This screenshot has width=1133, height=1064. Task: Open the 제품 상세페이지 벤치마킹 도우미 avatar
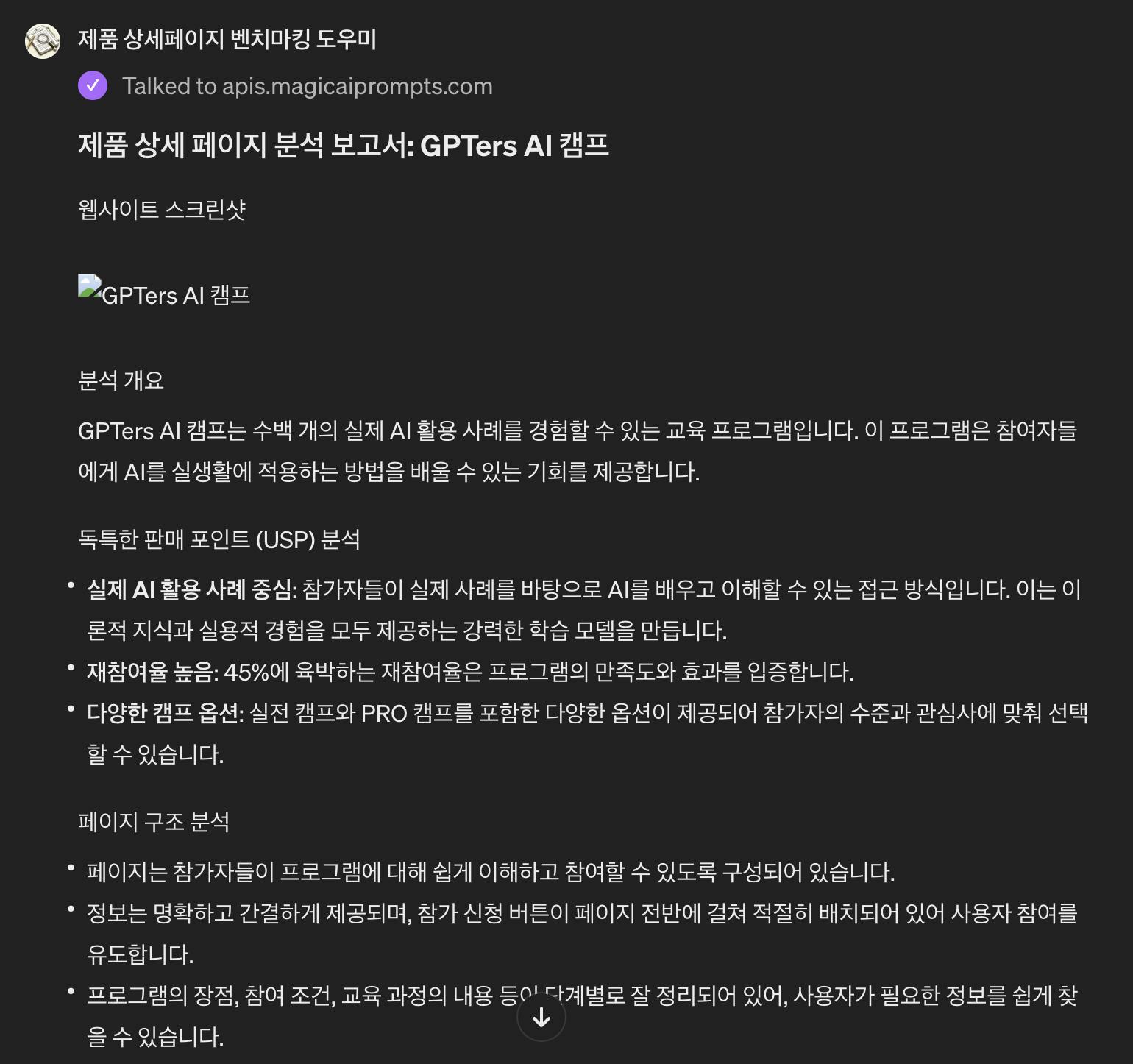click(43, 40)
